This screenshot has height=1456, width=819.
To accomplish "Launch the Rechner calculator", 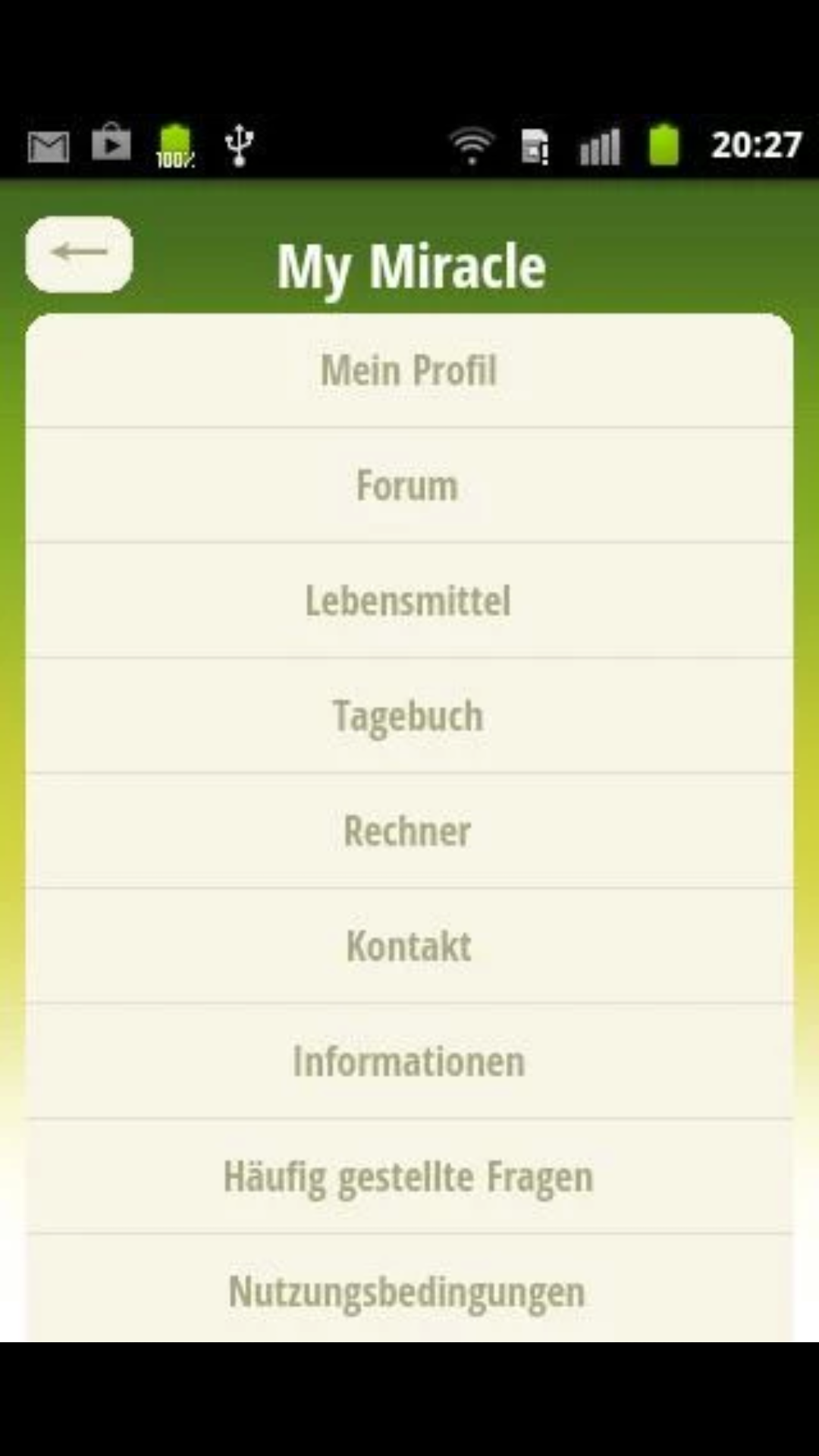I will [409, 831].
